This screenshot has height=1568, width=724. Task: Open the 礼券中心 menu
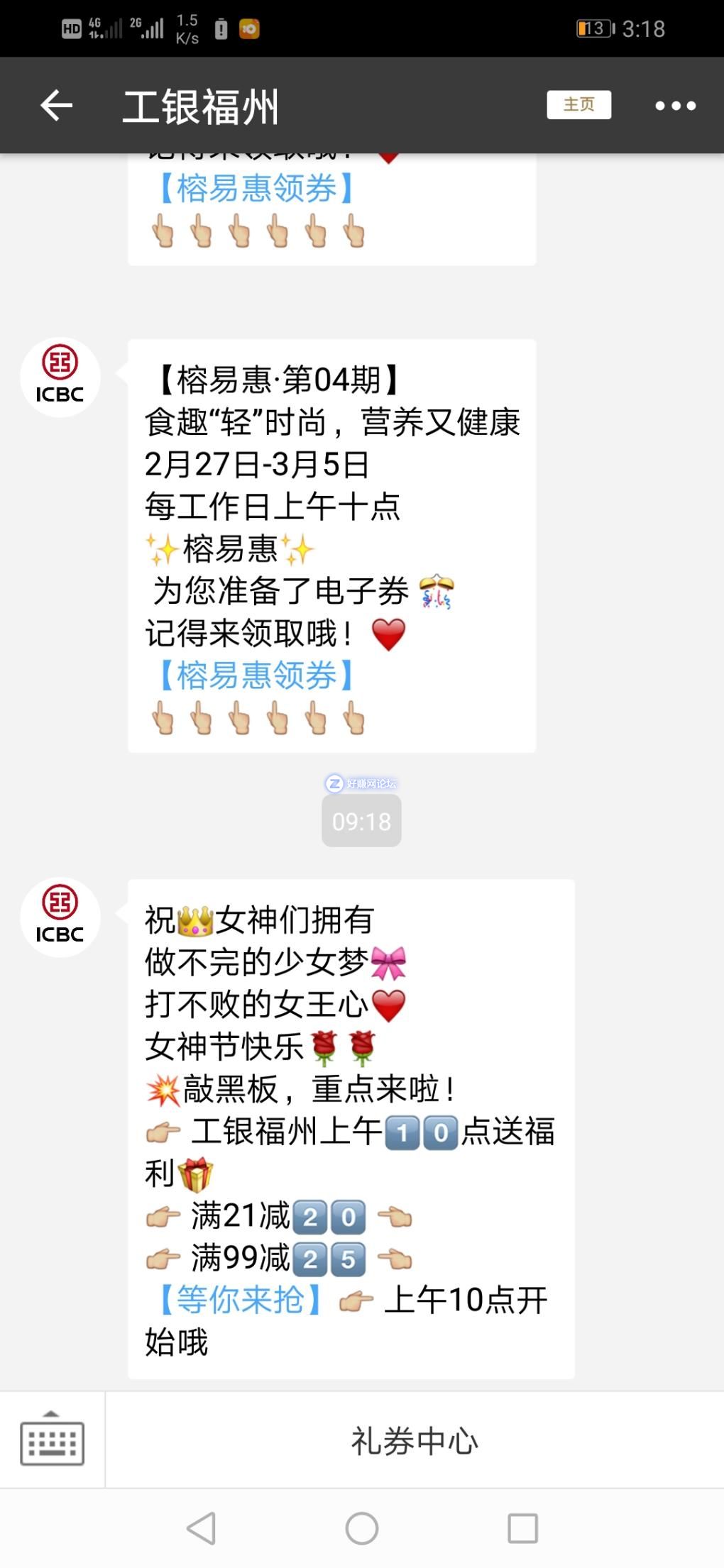(x=415, y=1441)
